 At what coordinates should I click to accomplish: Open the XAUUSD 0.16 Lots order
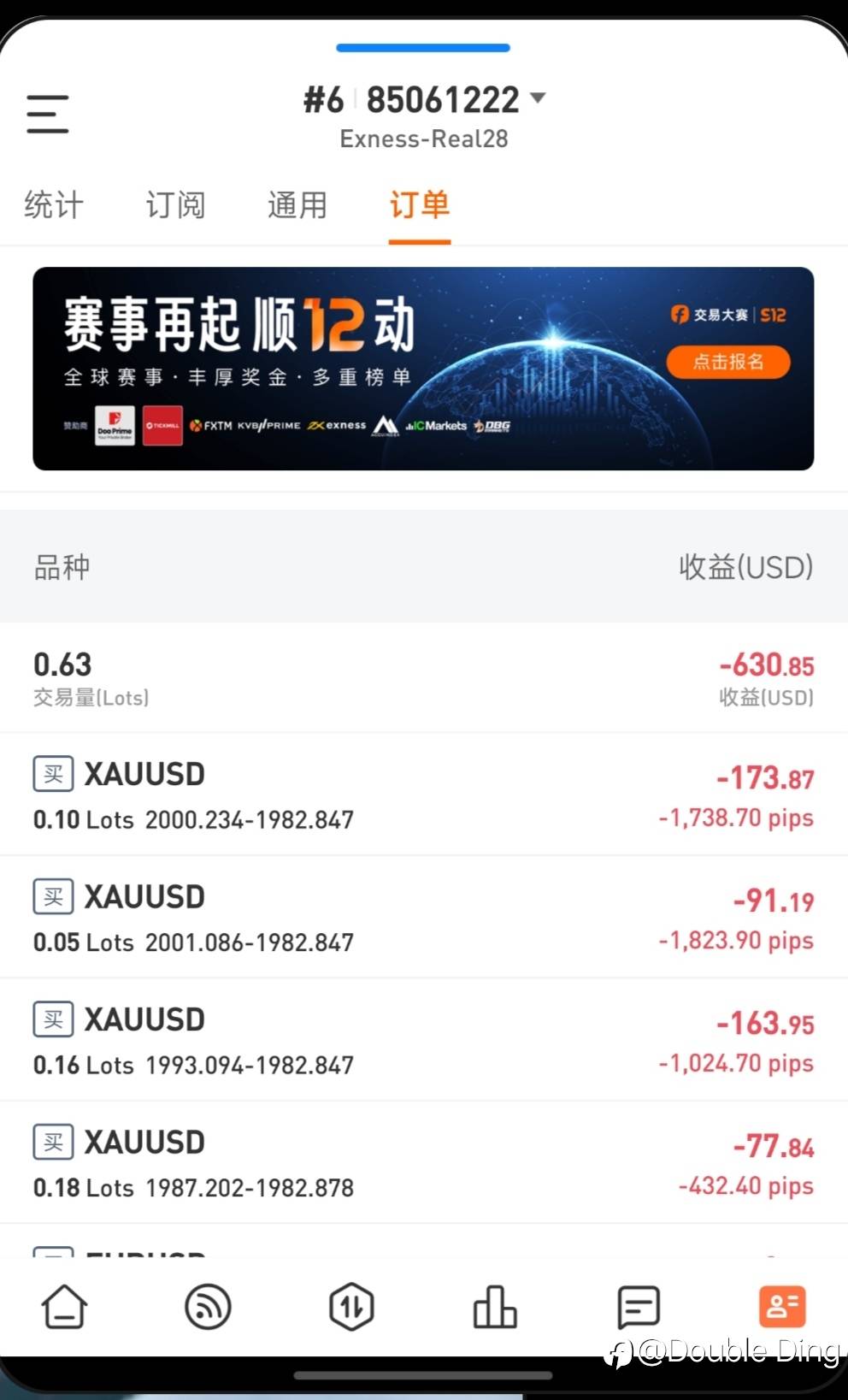tap(424, 1040)
